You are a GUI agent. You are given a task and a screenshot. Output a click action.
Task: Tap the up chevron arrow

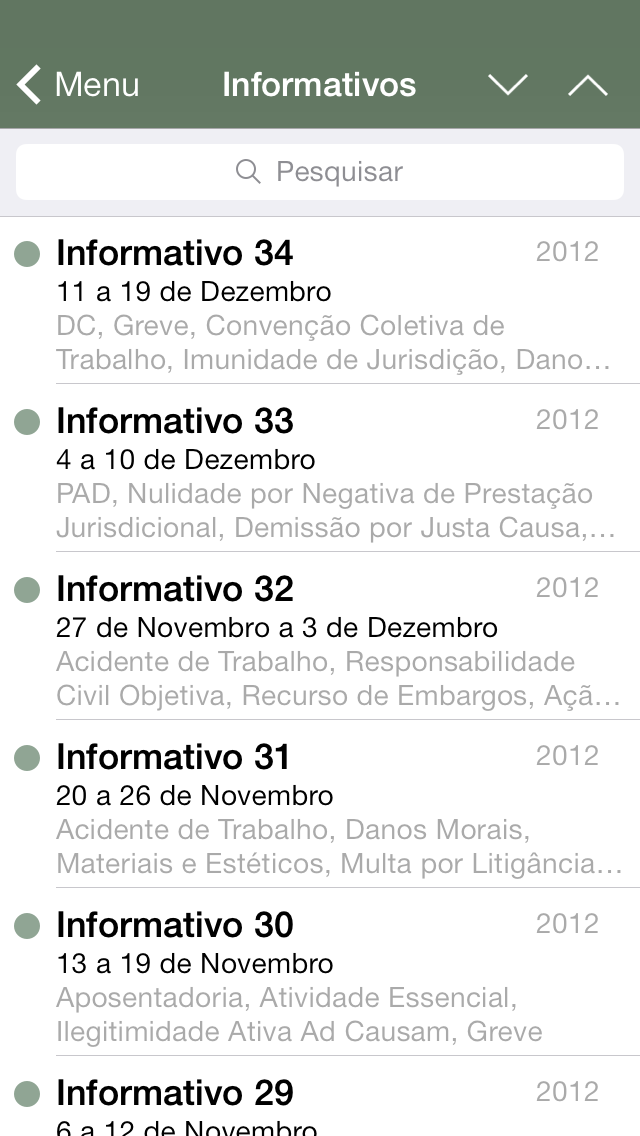coord(587,85)
